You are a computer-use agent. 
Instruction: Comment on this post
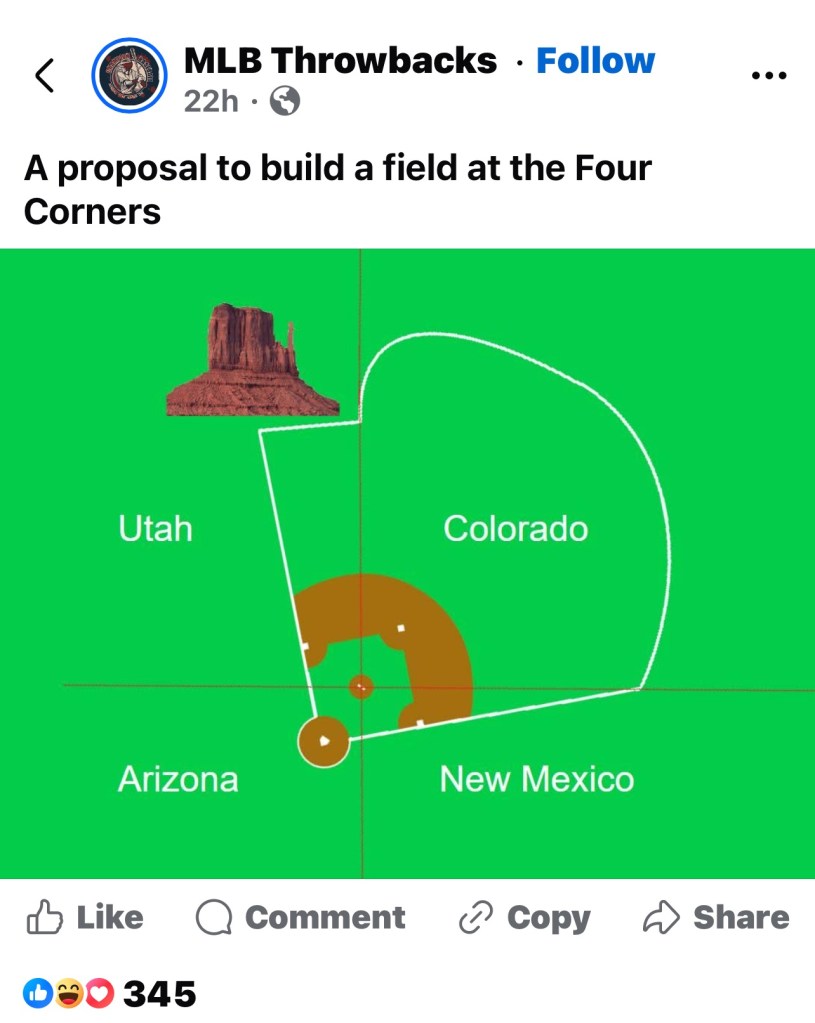301,917
